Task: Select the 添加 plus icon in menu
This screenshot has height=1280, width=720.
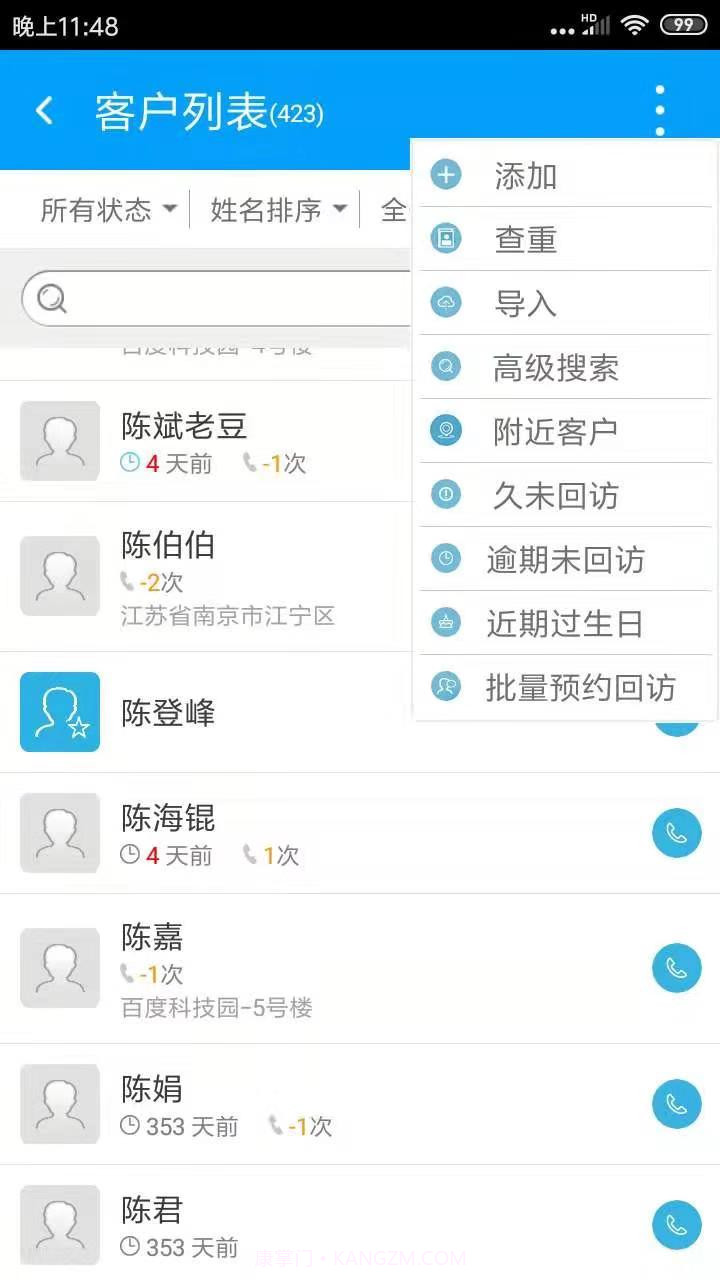Action: [x=446, y=174]
